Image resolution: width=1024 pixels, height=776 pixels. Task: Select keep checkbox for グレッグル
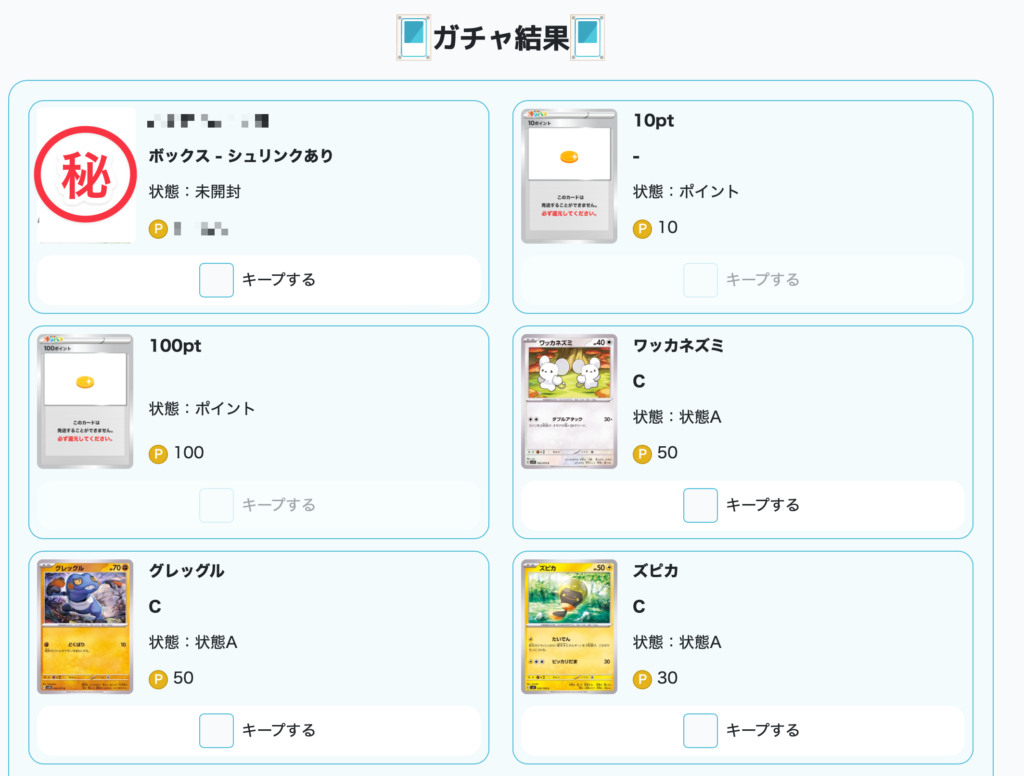coord(216,730)
